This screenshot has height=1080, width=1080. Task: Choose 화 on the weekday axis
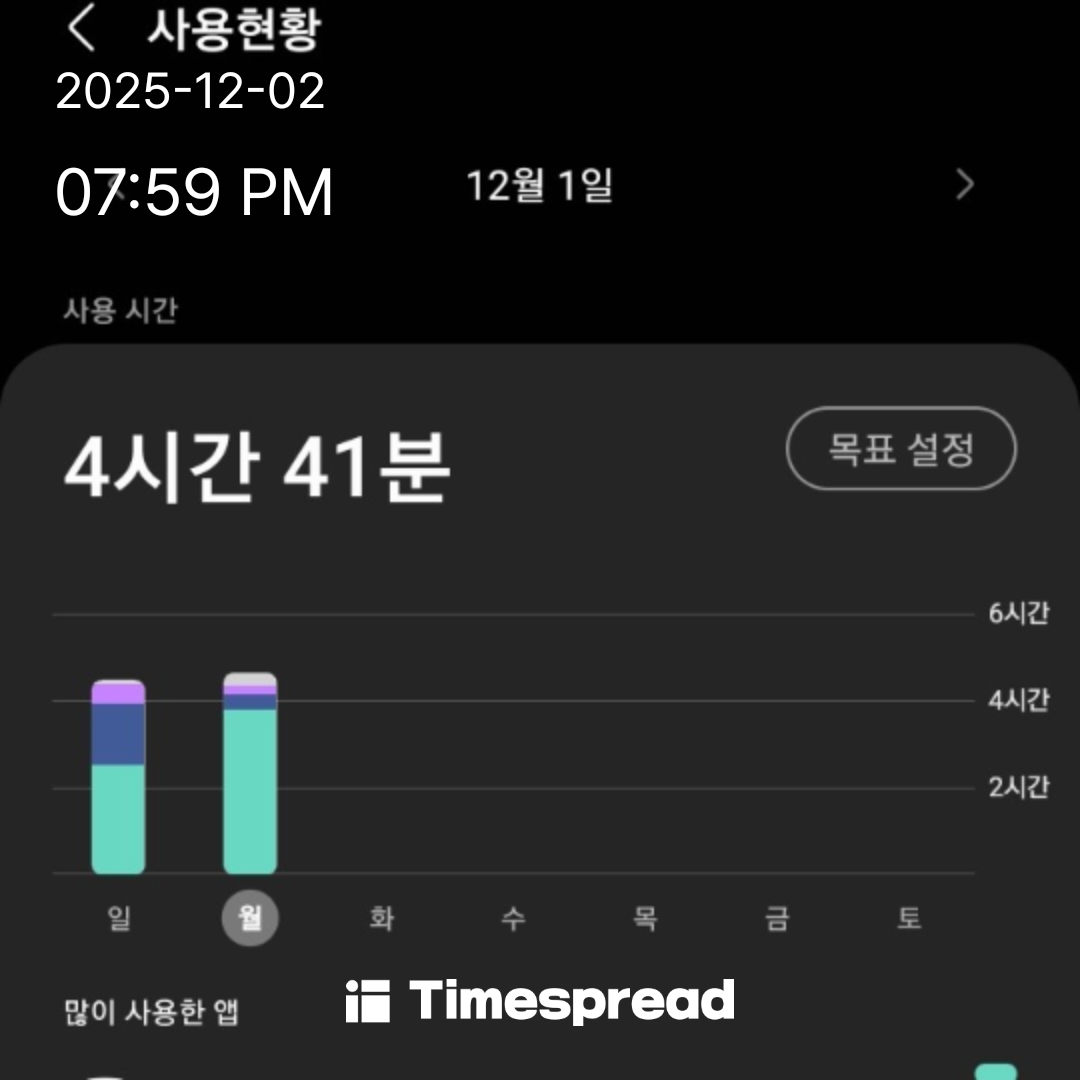(381, 918)
